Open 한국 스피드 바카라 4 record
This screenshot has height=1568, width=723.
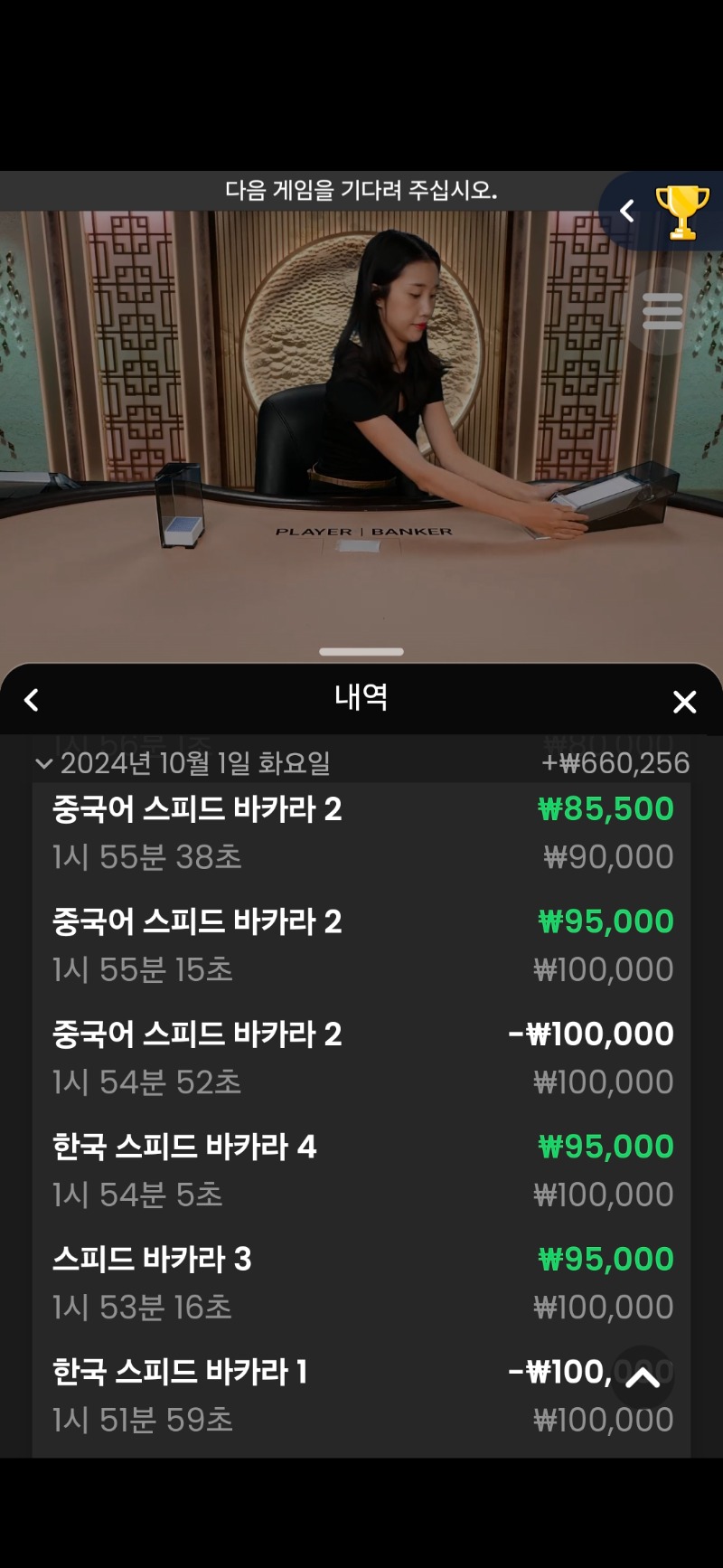pos(361,1169)
